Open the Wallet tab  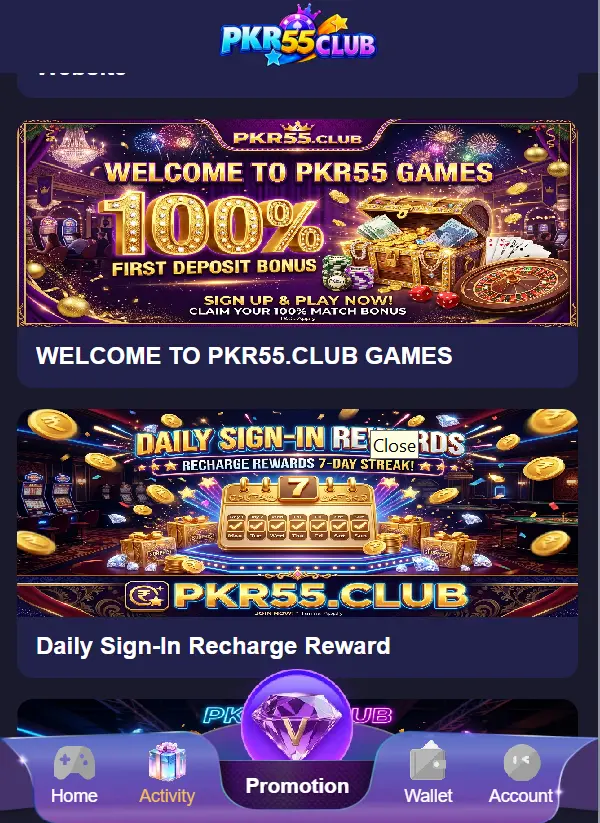pos(428,775)
